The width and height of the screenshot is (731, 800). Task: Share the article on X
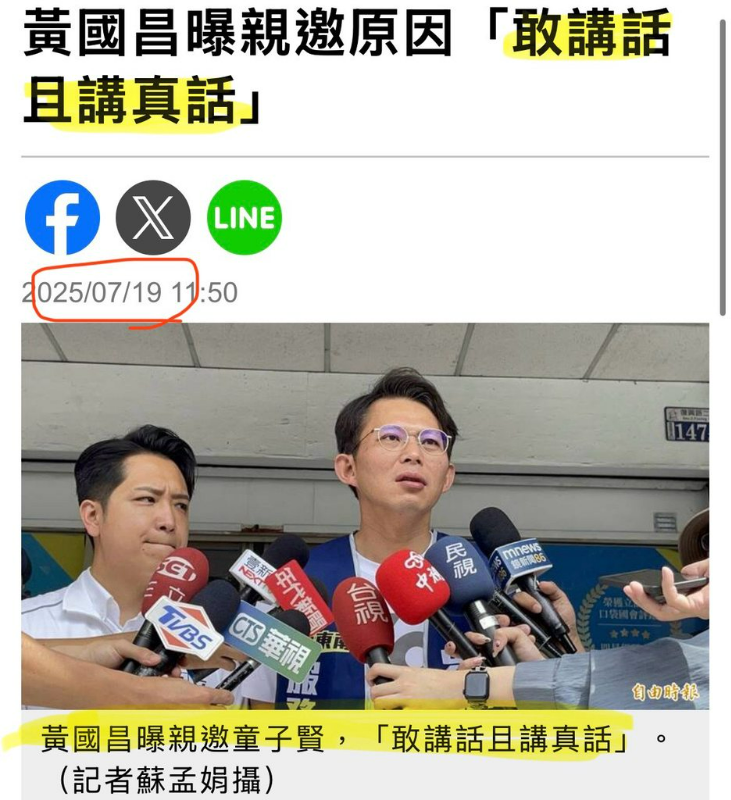pos(153,216)
